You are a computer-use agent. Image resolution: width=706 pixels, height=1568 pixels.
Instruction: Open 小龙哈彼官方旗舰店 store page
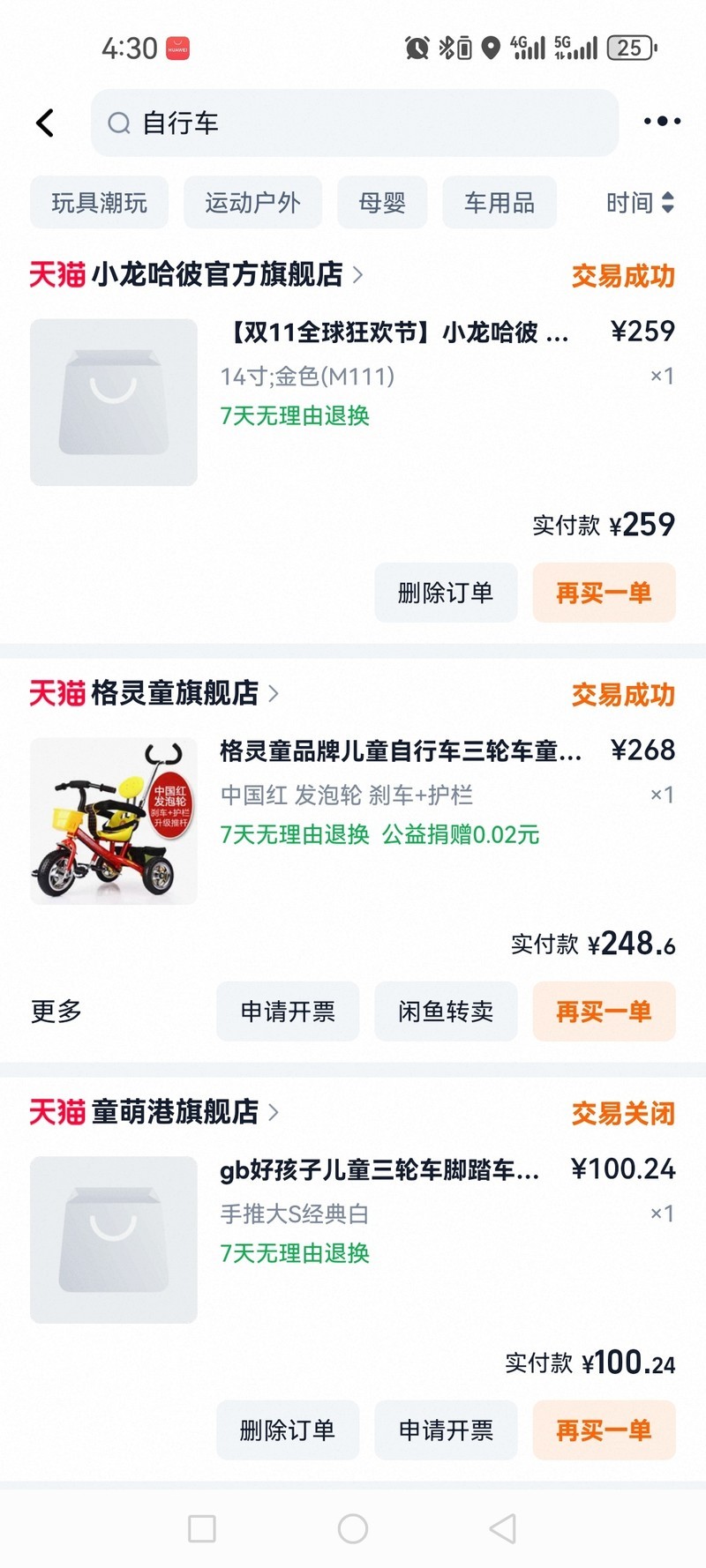[x=216, y=275]
